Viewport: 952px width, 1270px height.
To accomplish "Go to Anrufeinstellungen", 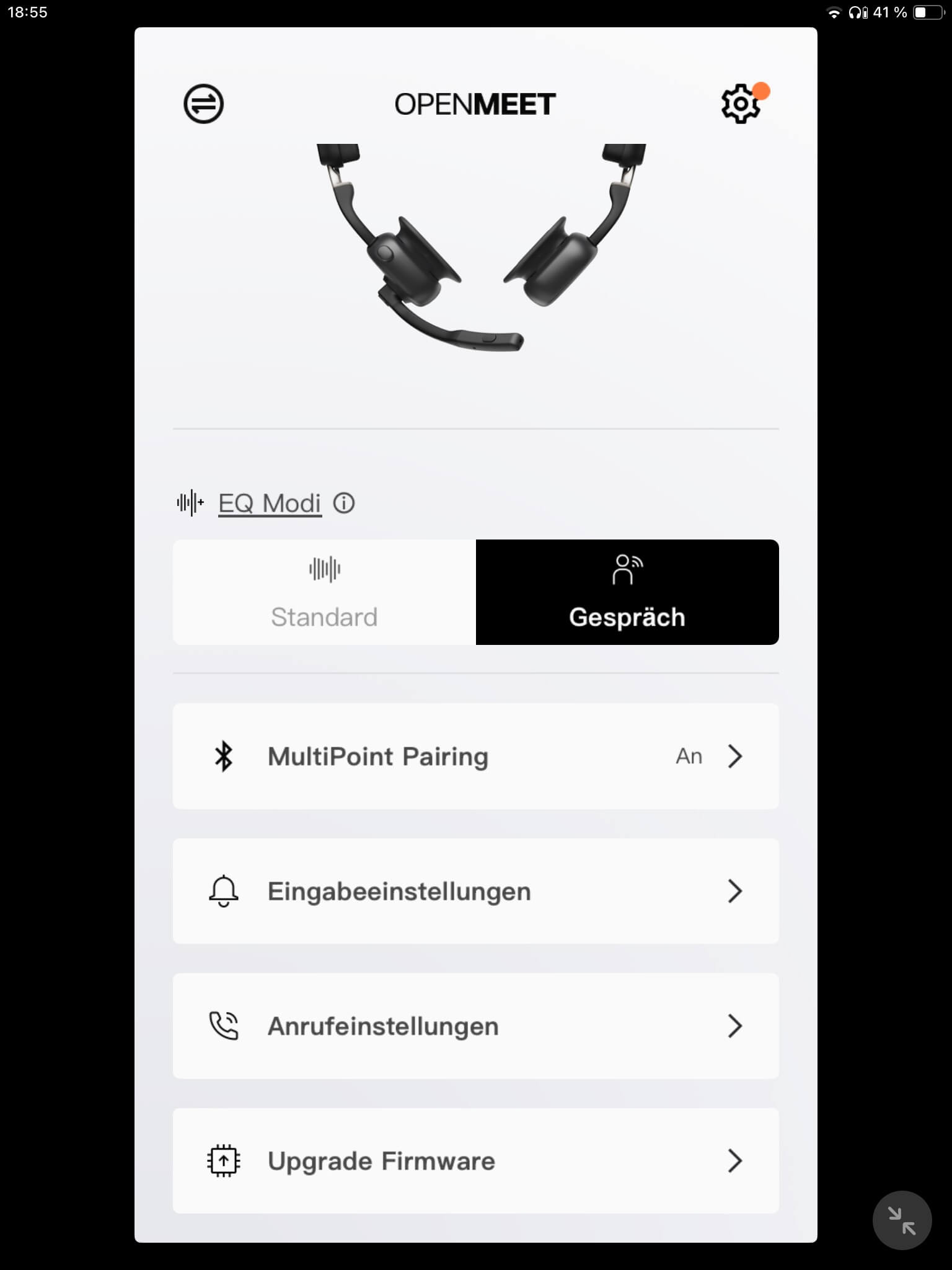I will tap(475, 1026).
